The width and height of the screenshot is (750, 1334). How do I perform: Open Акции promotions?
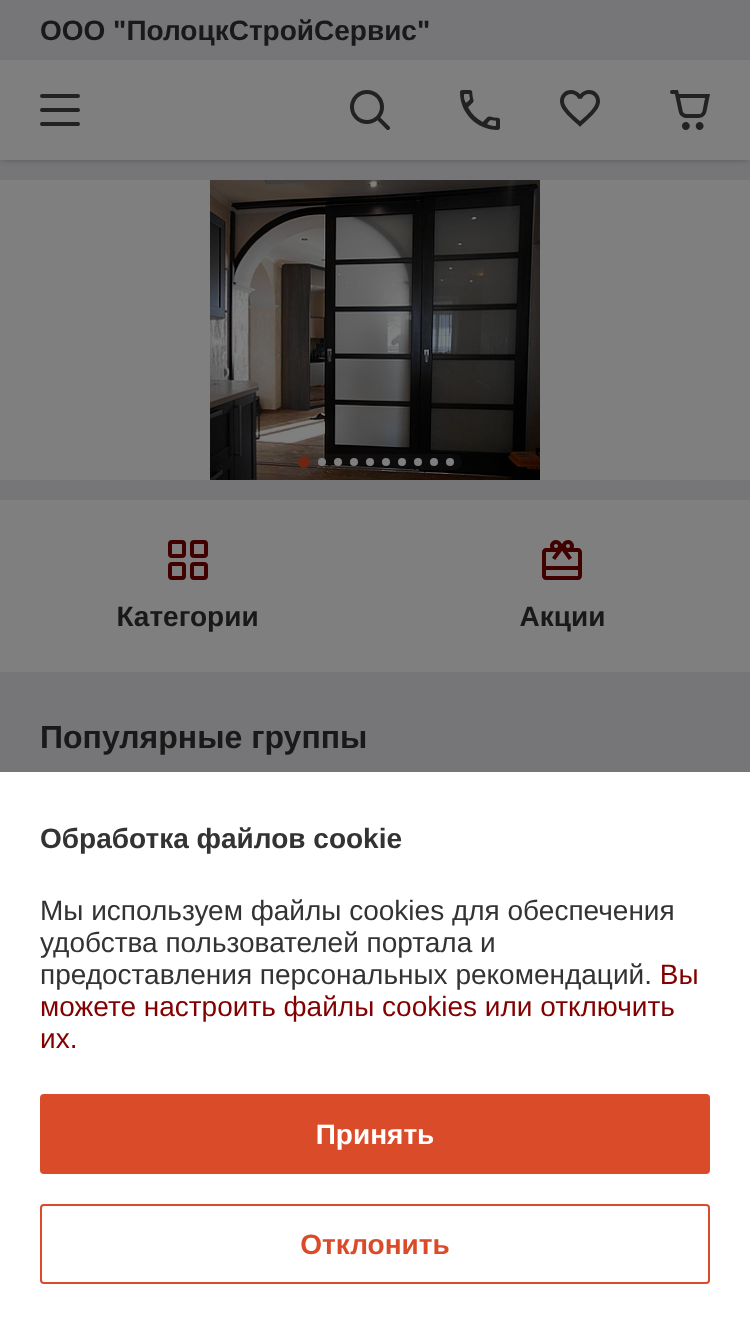562,586
